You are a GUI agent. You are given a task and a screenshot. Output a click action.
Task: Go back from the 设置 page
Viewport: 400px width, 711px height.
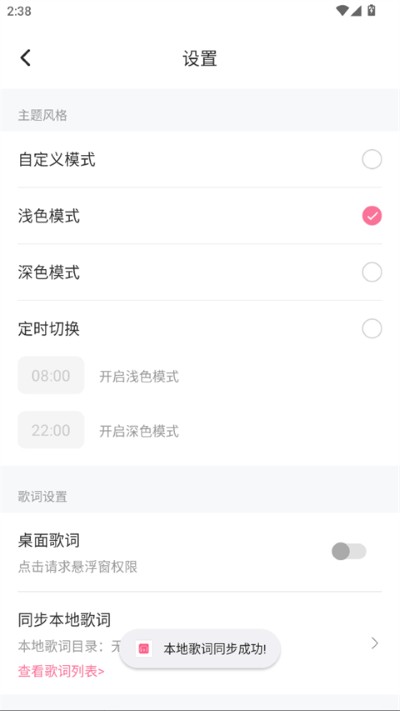(25, 58)
